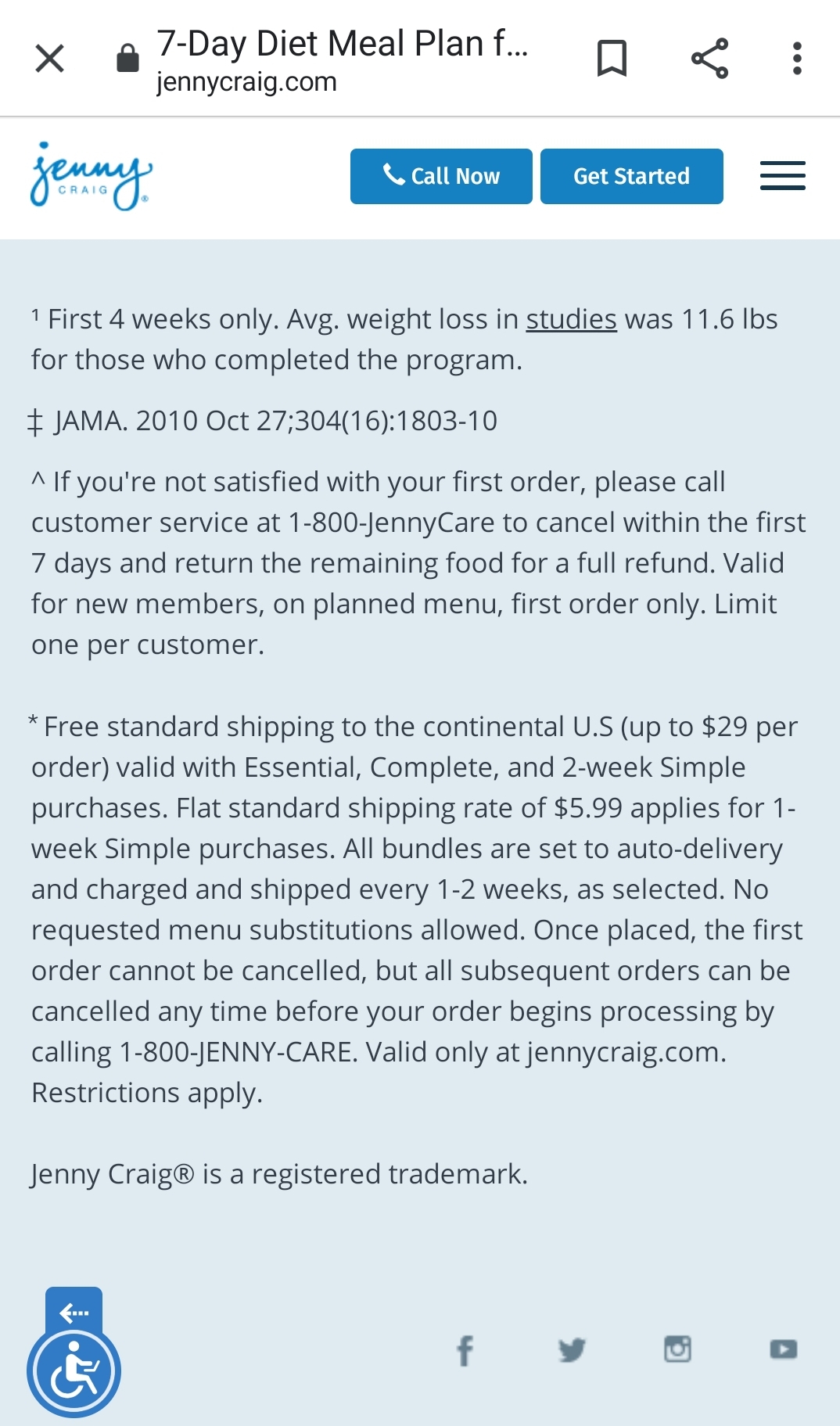This screenshot has width=840, height=1426.
Task: Open the Jenny Craig Twitter profile
Action: [x=572, y=1349]
